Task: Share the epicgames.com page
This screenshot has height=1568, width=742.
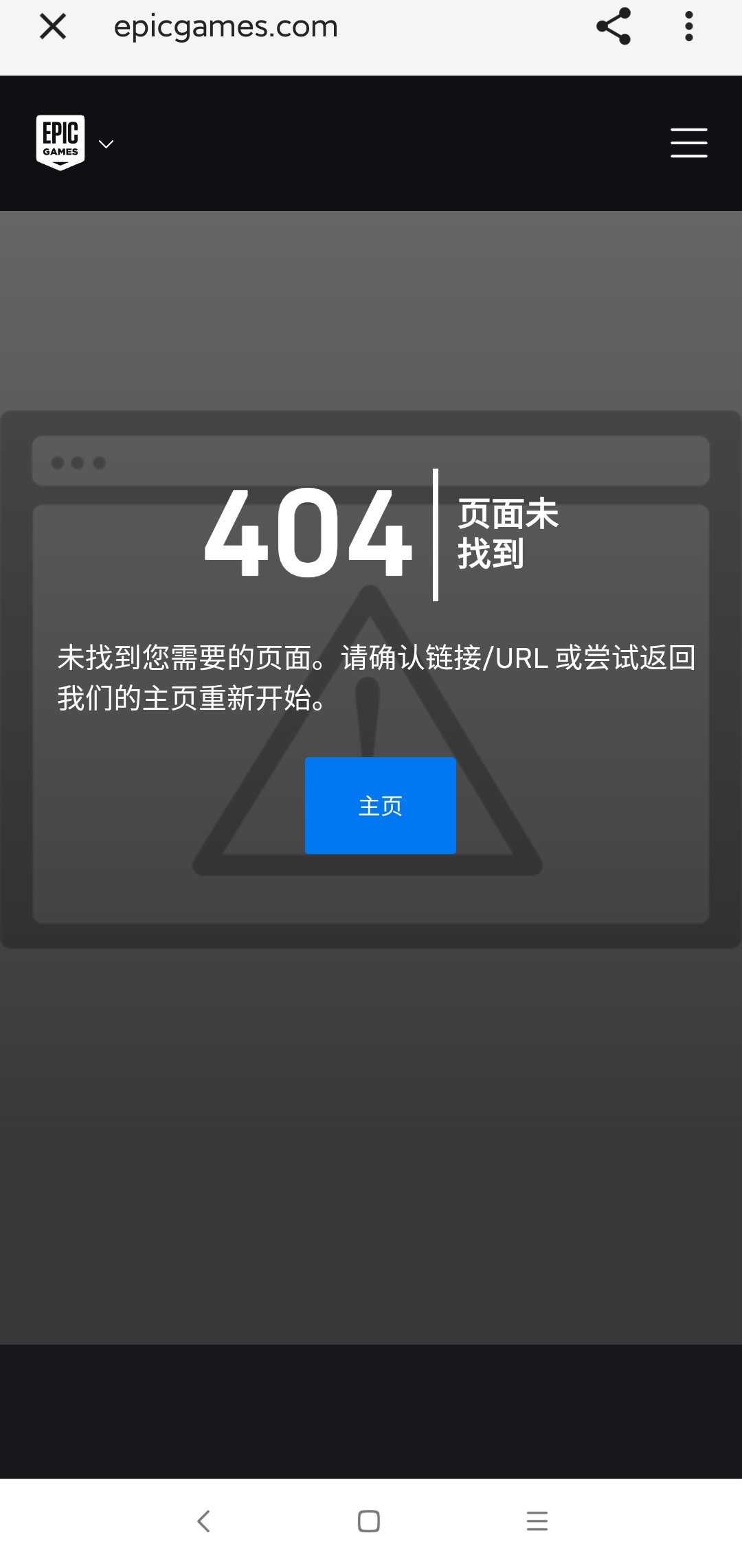Action: tap(613, 27)
